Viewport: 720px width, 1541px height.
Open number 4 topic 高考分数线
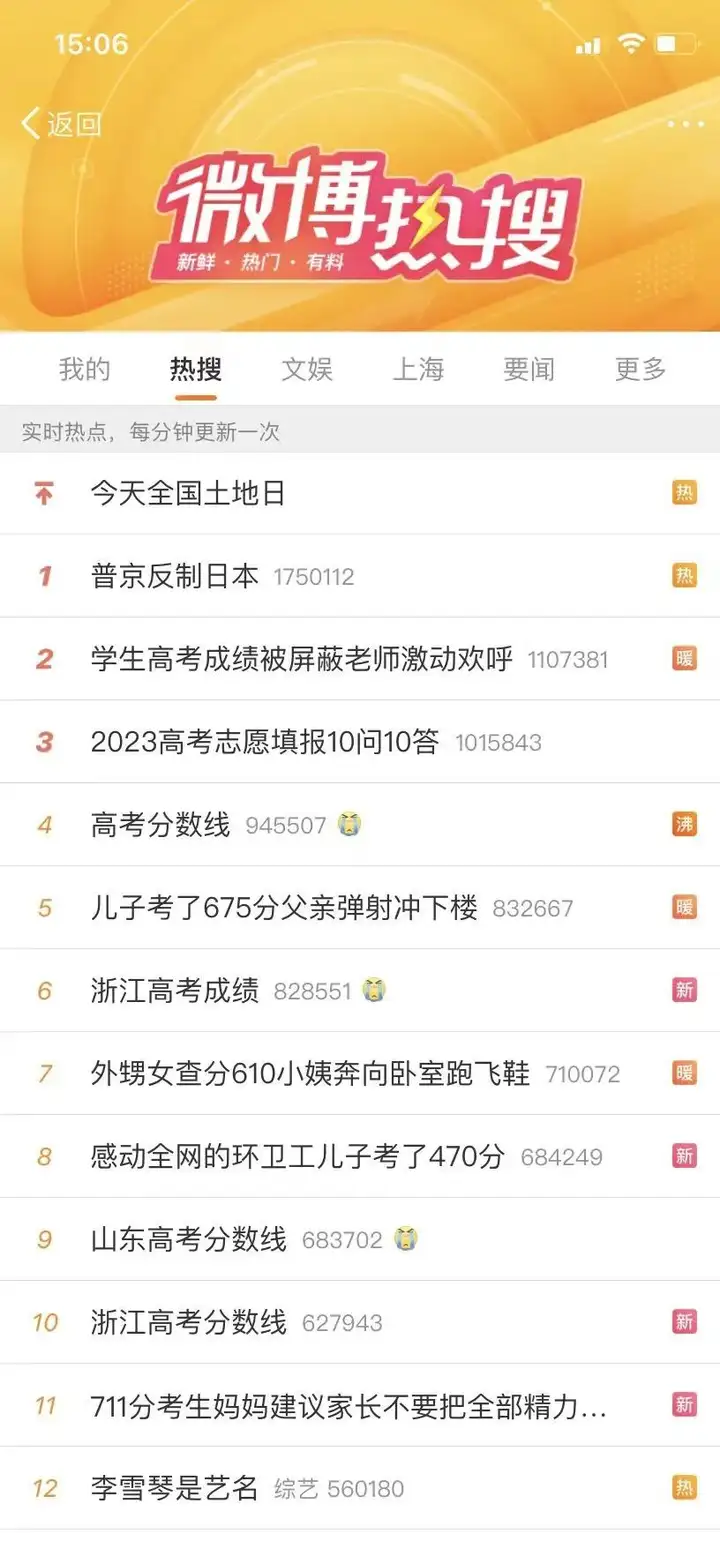[360, 825]
